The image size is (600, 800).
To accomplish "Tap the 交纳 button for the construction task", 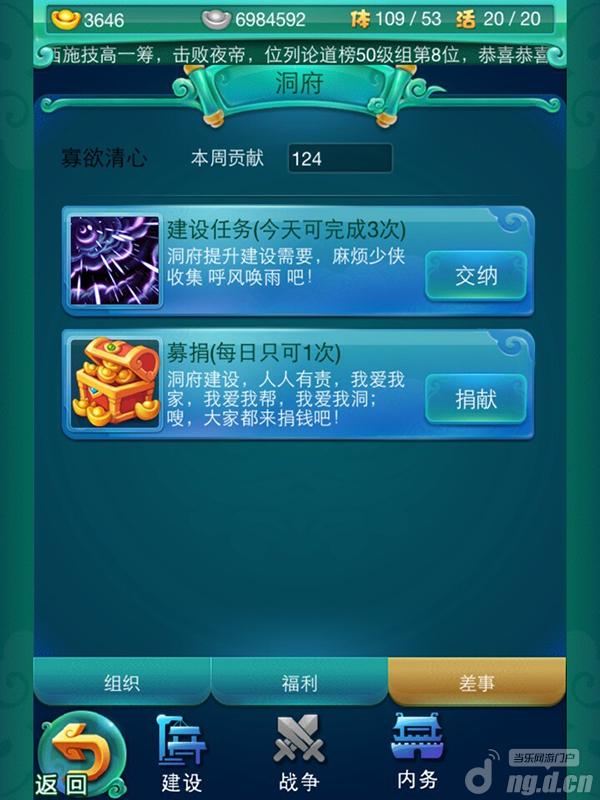I will click(476, 275).
